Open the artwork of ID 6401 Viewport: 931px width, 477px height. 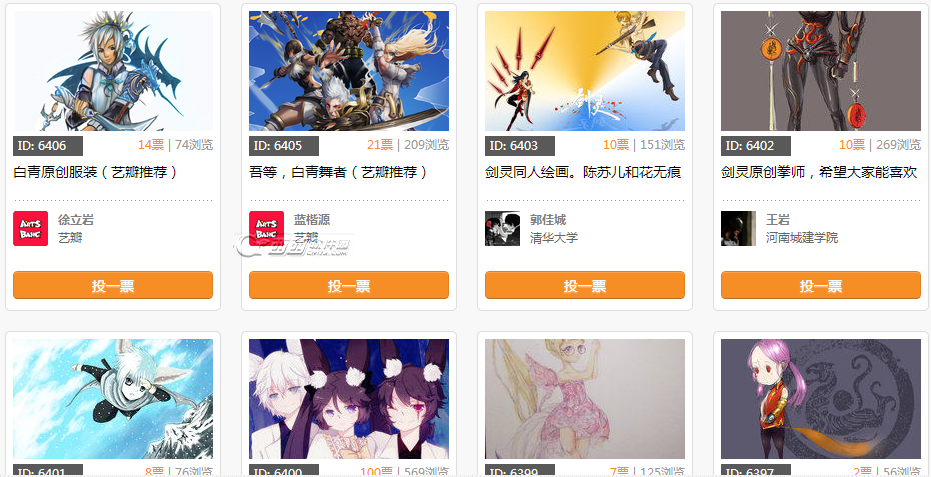click(113, 398)
